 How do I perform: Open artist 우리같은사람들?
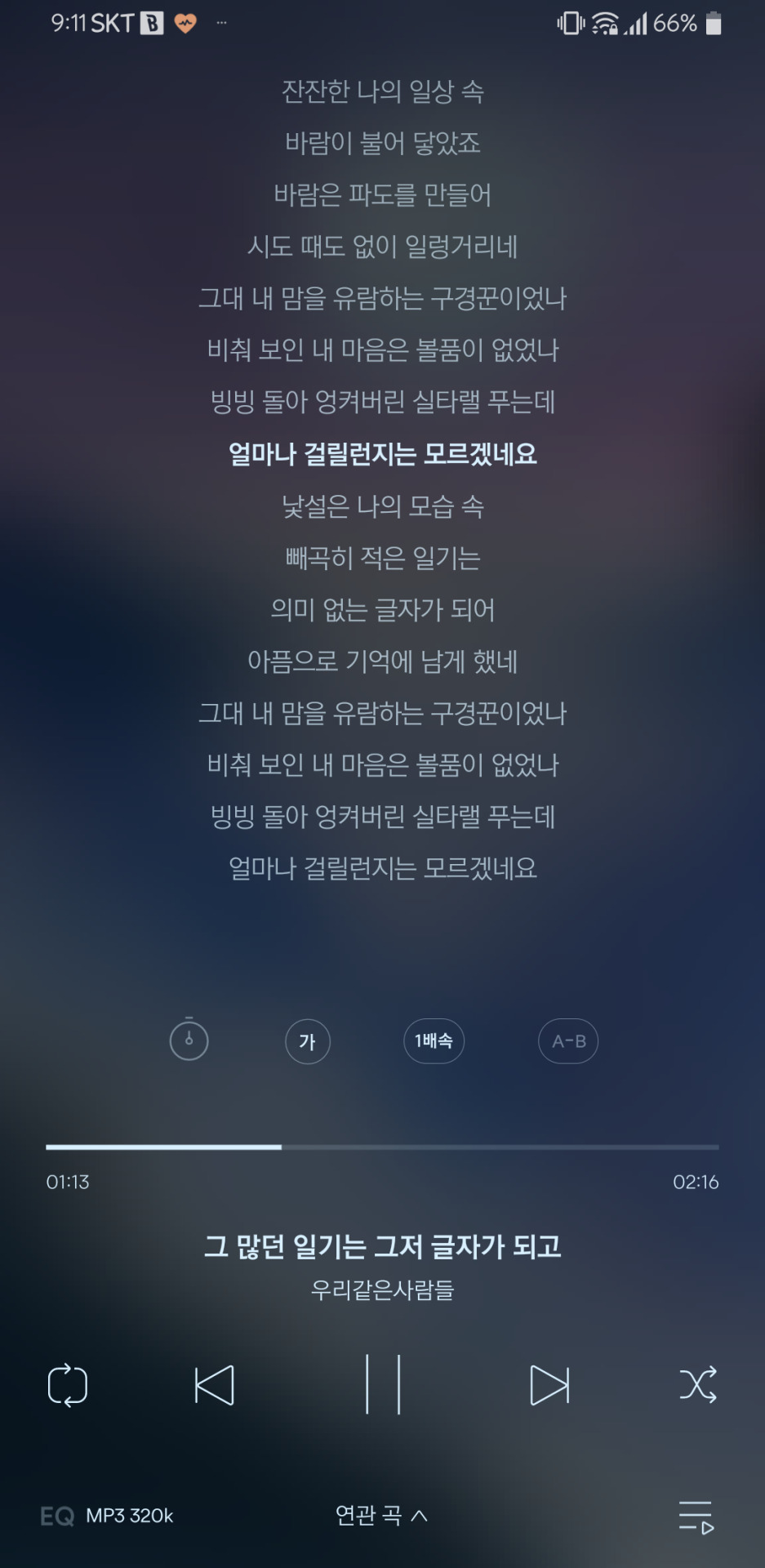point(382,1290)
